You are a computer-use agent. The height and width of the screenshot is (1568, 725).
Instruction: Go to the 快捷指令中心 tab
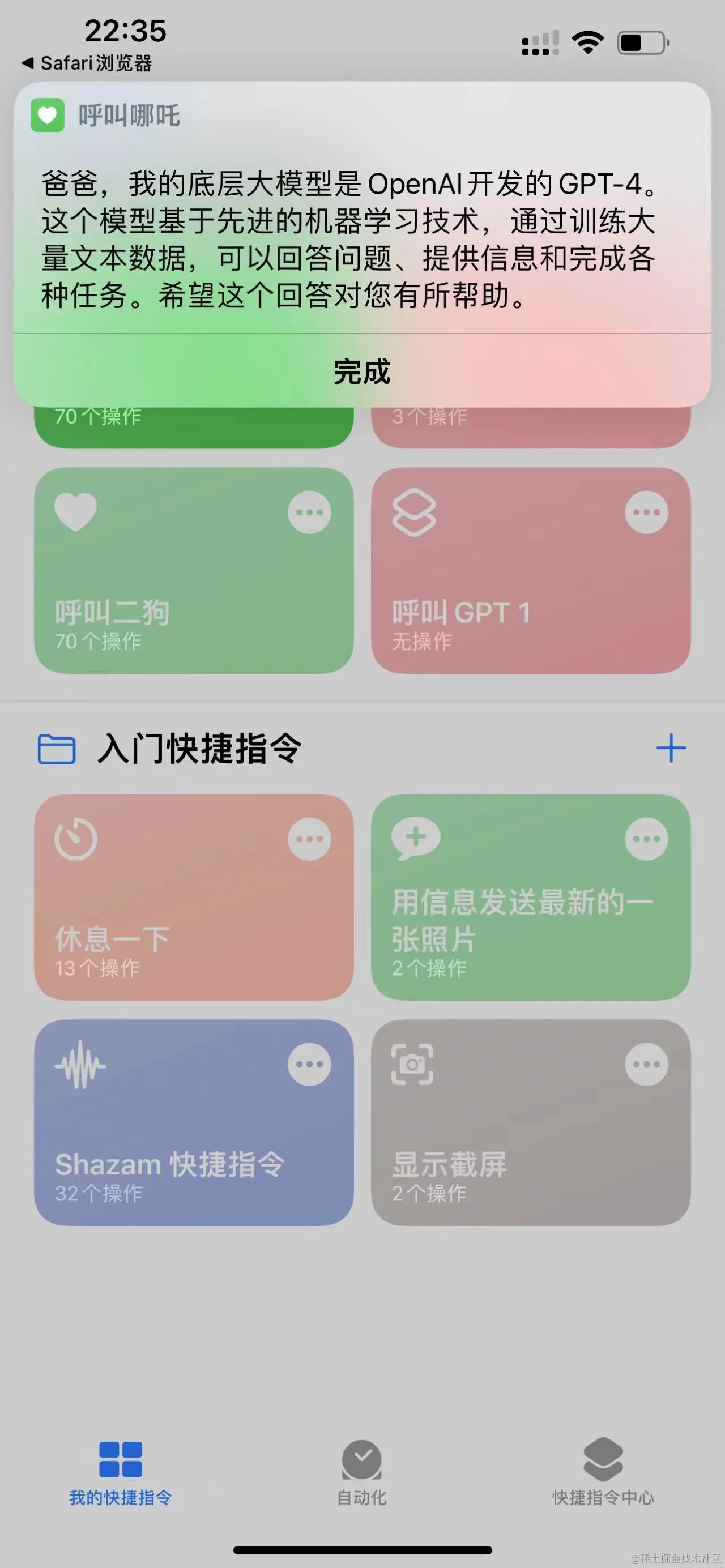603,1473
